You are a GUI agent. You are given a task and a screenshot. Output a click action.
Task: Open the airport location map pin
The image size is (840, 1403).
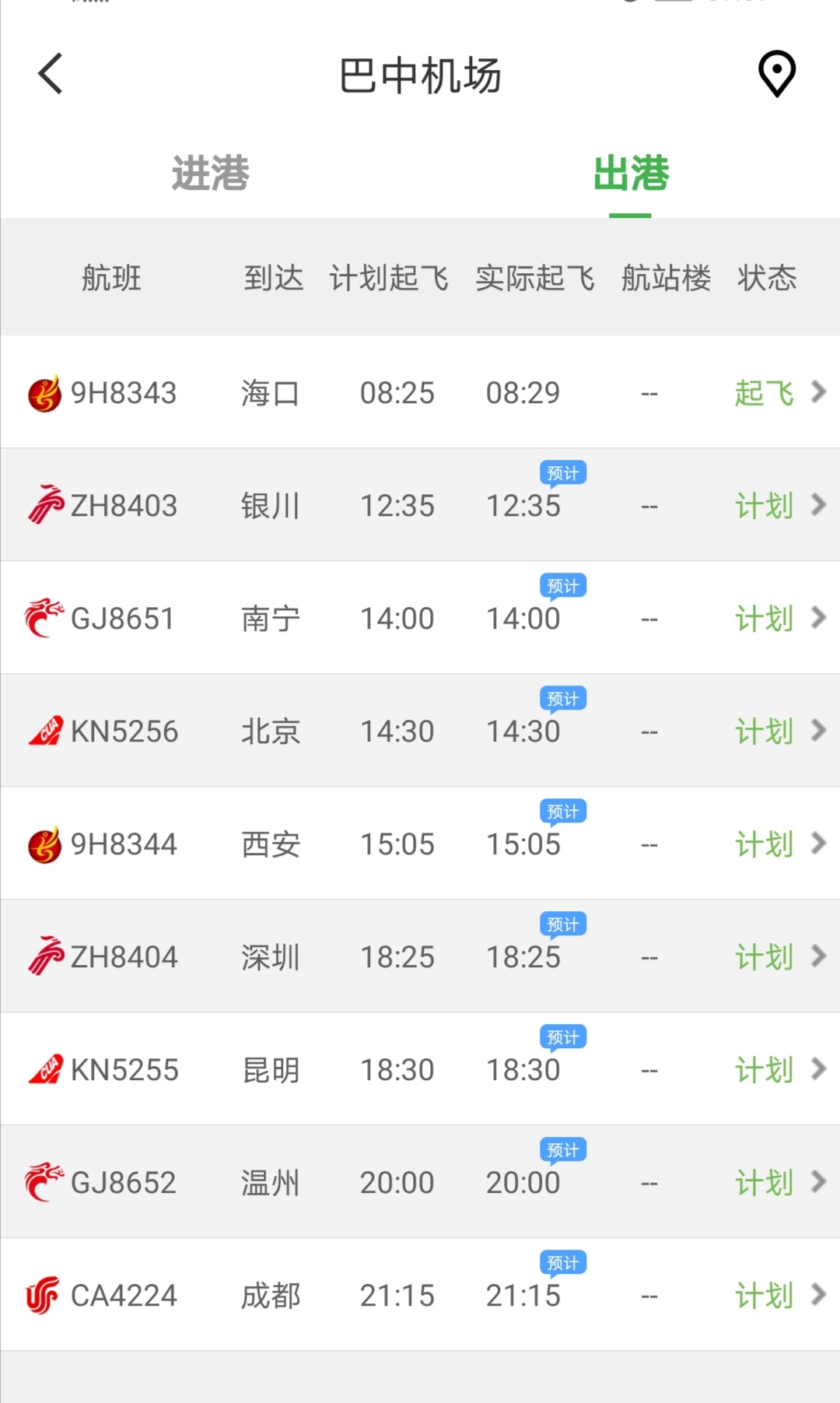point(776,74)
